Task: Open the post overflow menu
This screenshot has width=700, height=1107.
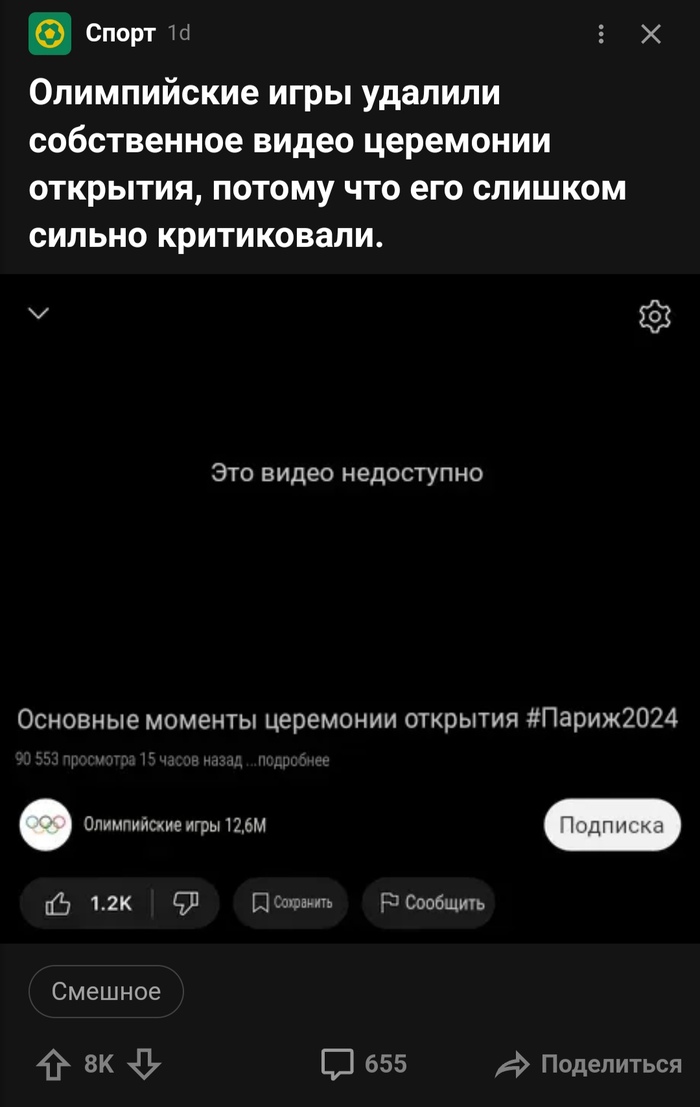Action: [600, 35]
